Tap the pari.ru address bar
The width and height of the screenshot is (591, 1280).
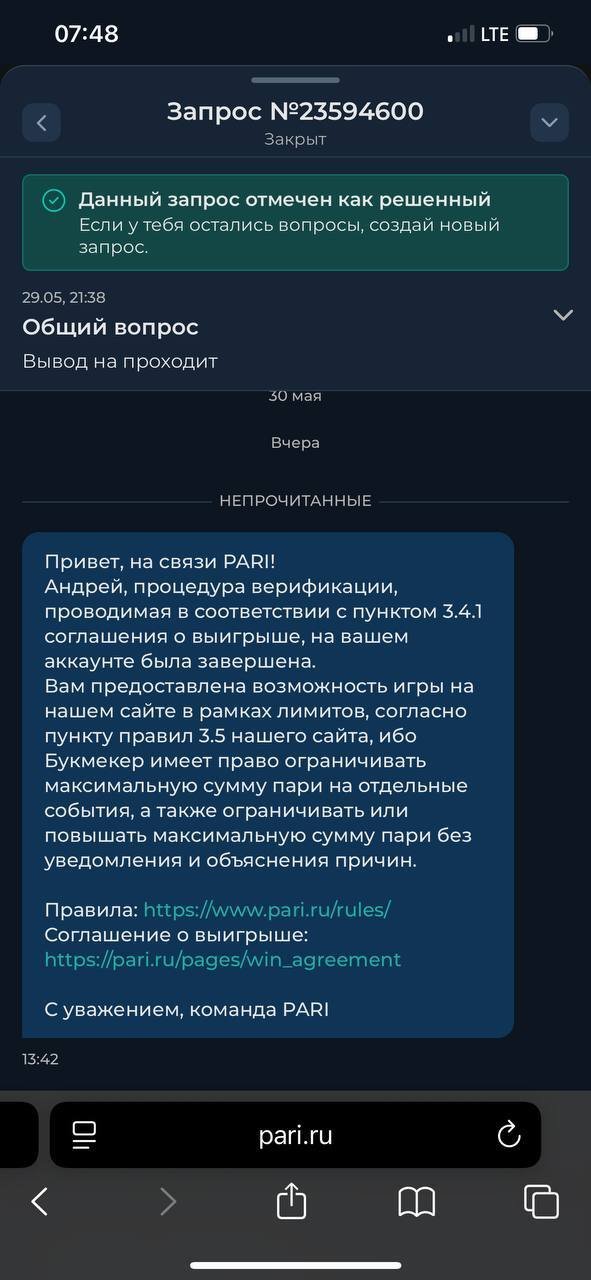click(295, 1135)
